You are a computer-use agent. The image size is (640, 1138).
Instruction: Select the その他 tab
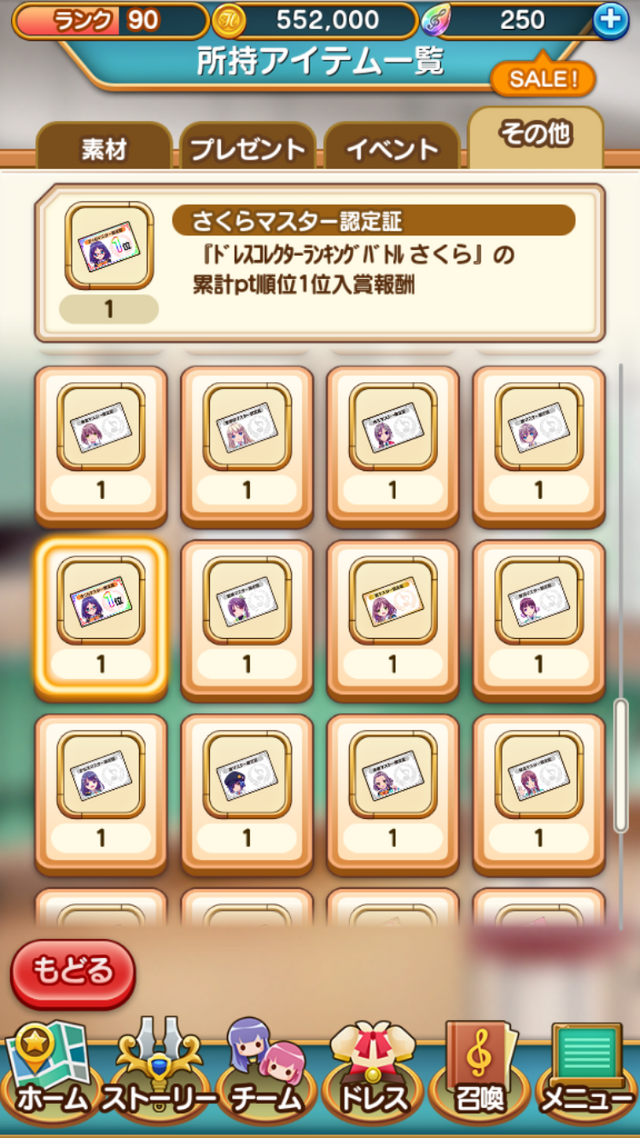click(535, 138)
